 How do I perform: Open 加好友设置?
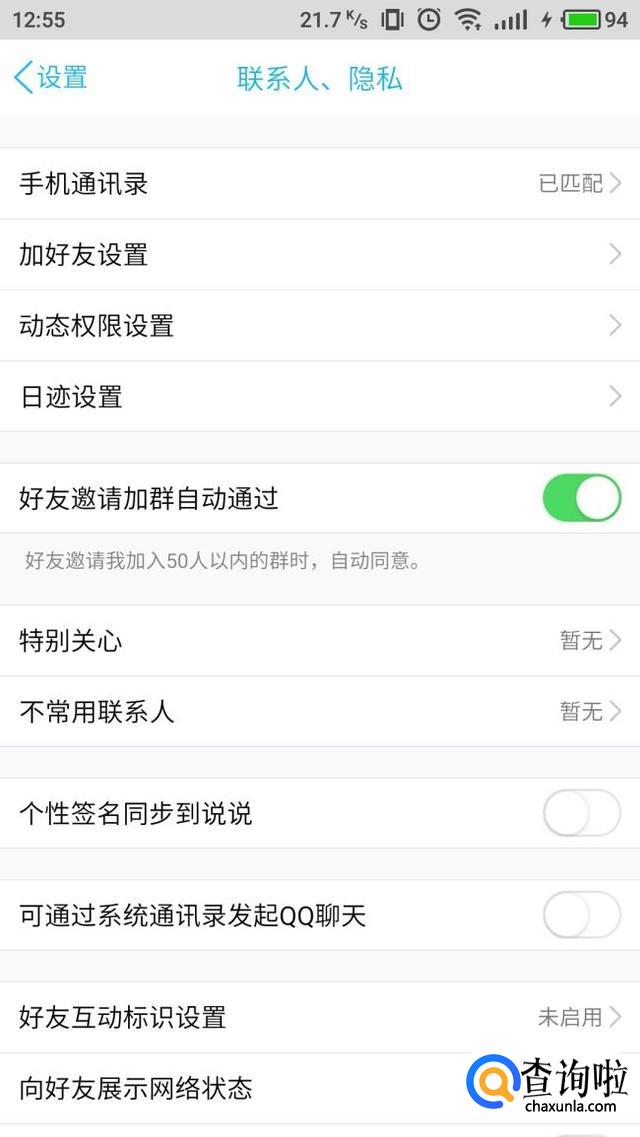point(320,255)
